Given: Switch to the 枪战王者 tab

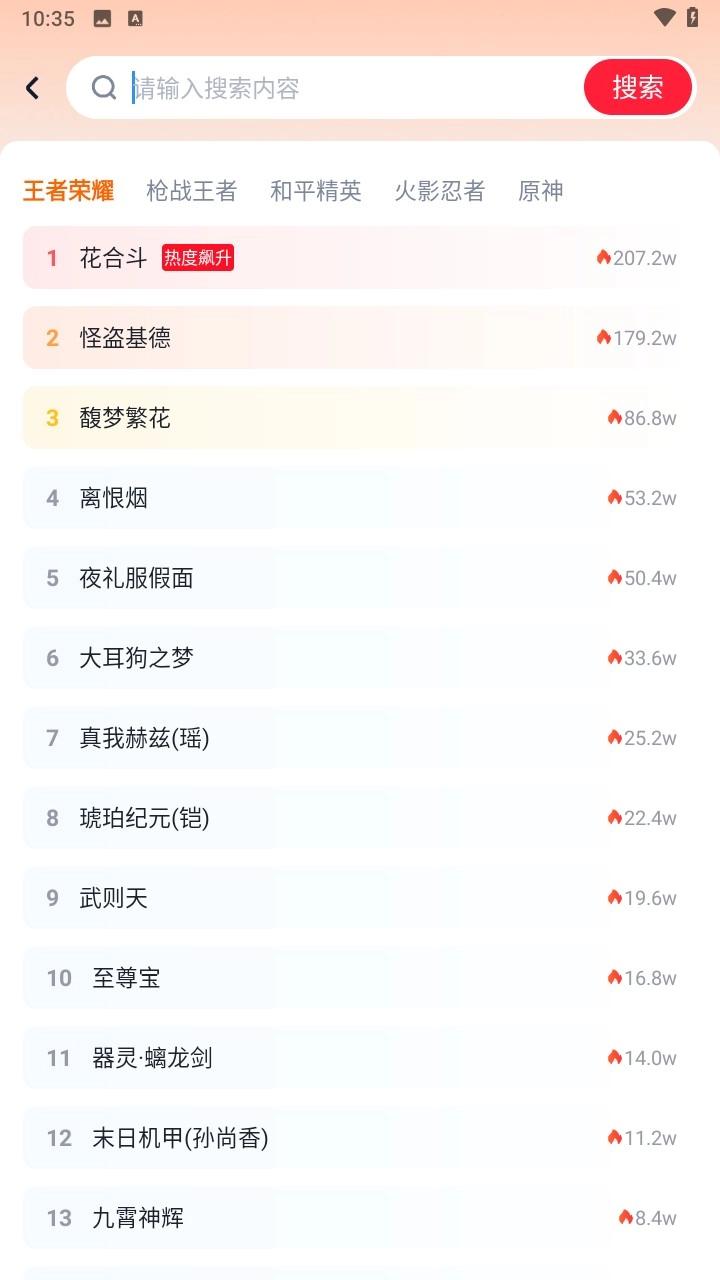Looking at the screenshot, I should point(192,191).
